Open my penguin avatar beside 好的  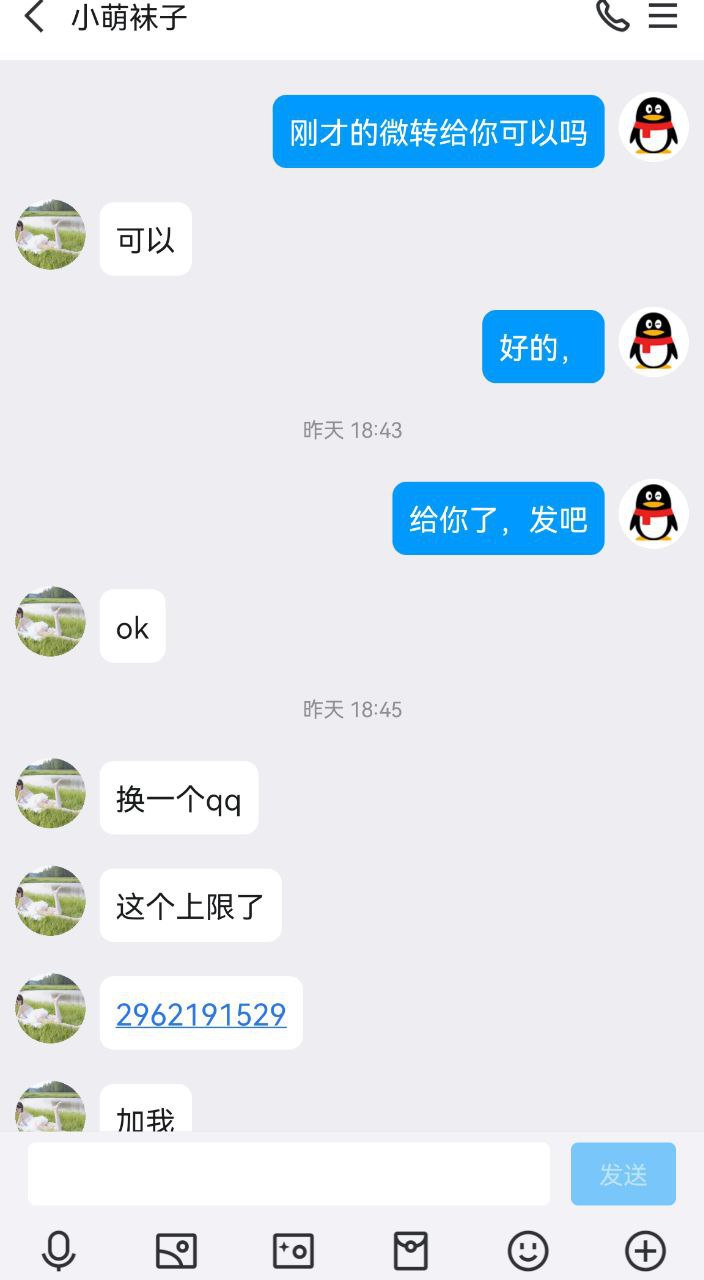(x=654, y=342)
